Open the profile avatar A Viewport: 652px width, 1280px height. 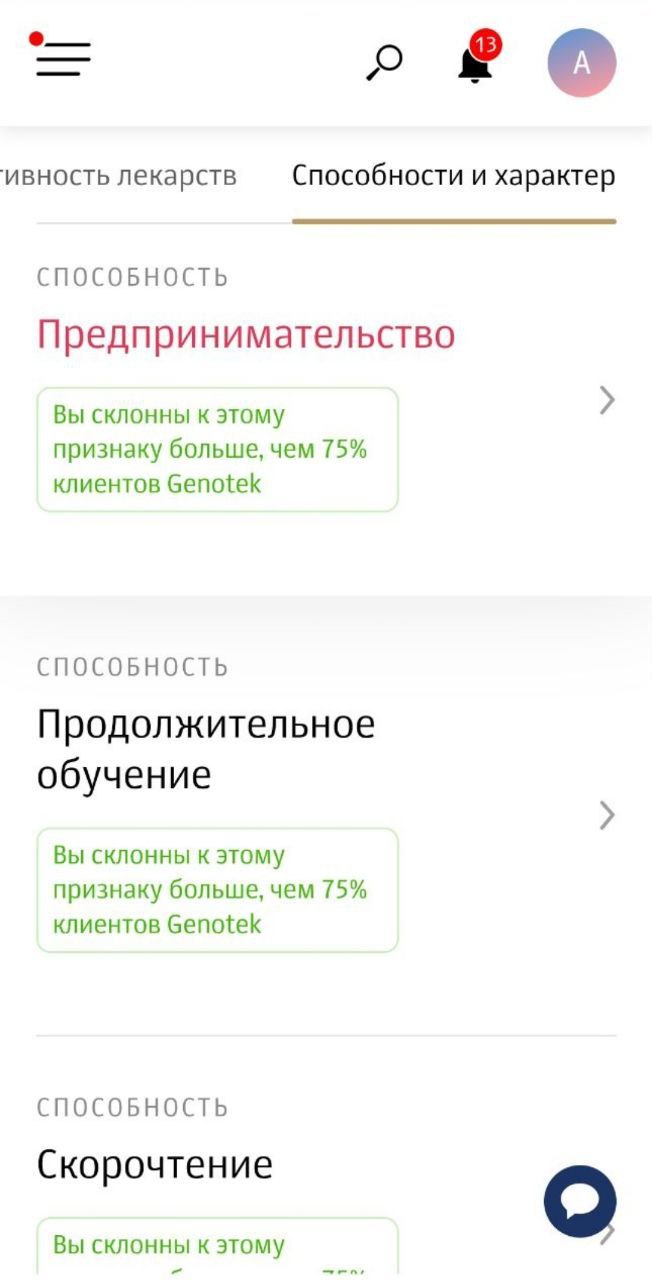pos(581,63)
